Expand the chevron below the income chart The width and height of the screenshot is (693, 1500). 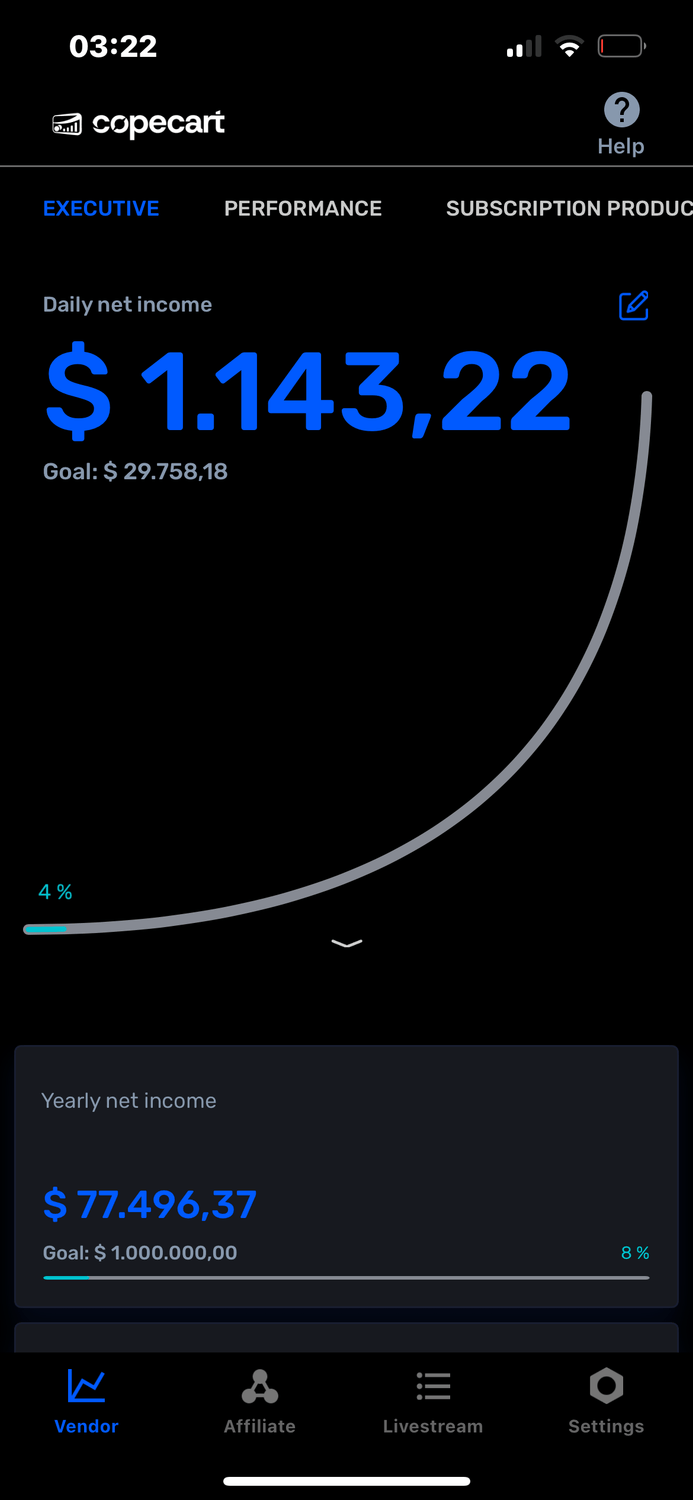(347, 943)
